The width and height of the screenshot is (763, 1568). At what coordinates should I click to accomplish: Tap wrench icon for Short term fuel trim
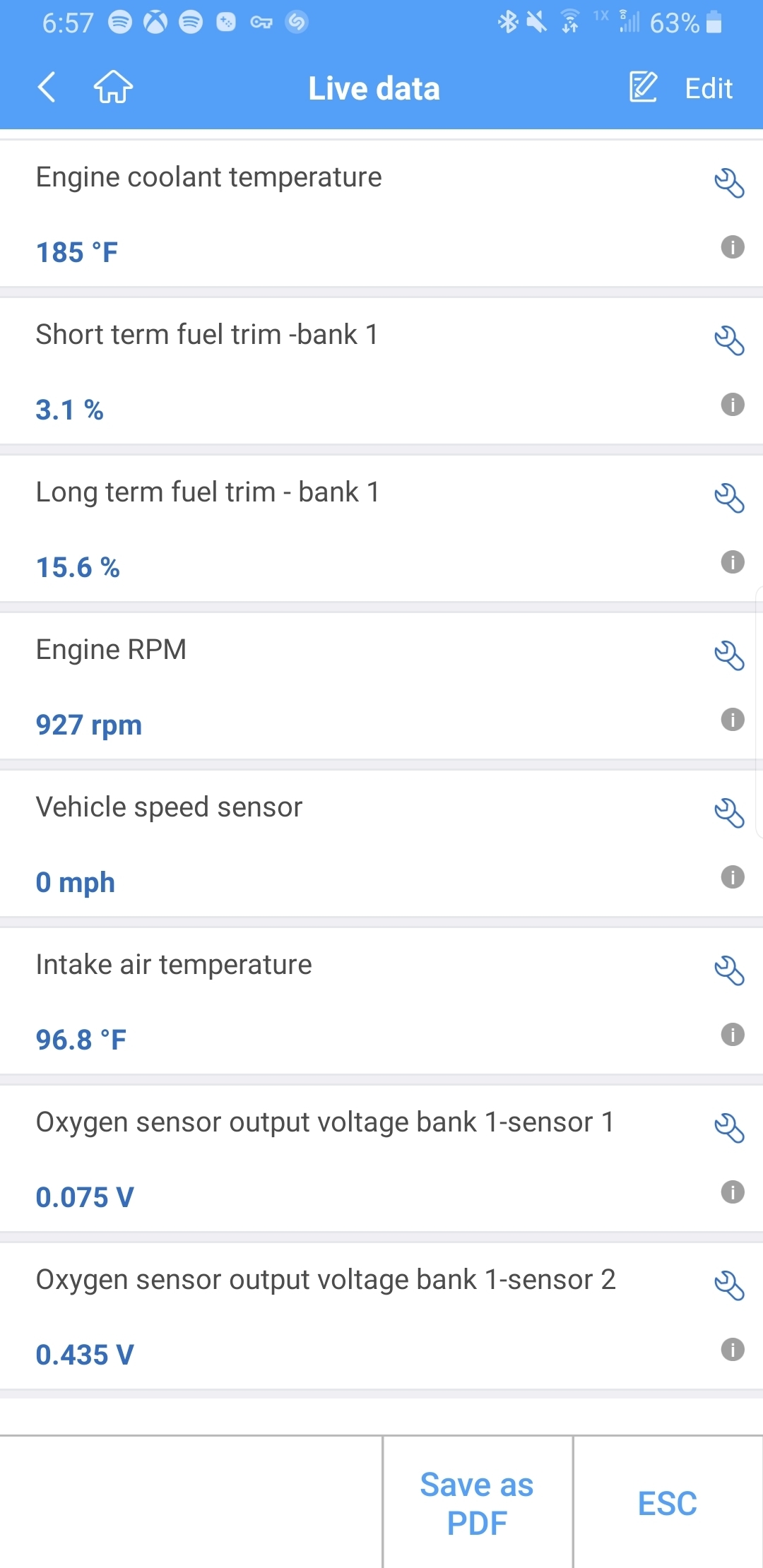point(729,341)
